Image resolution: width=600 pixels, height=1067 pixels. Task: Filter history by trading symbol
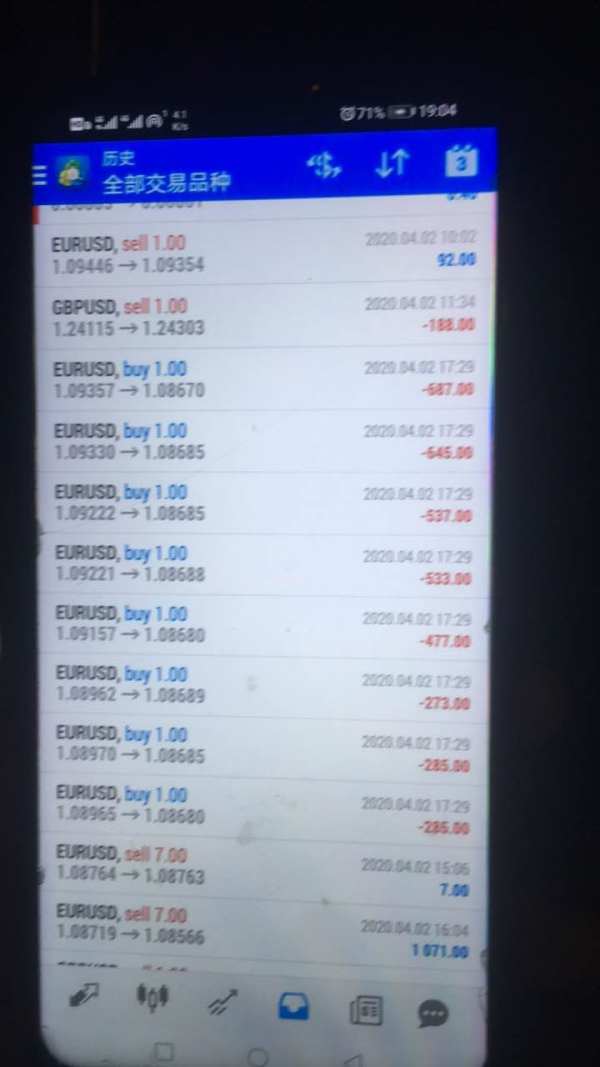point(324,166)
